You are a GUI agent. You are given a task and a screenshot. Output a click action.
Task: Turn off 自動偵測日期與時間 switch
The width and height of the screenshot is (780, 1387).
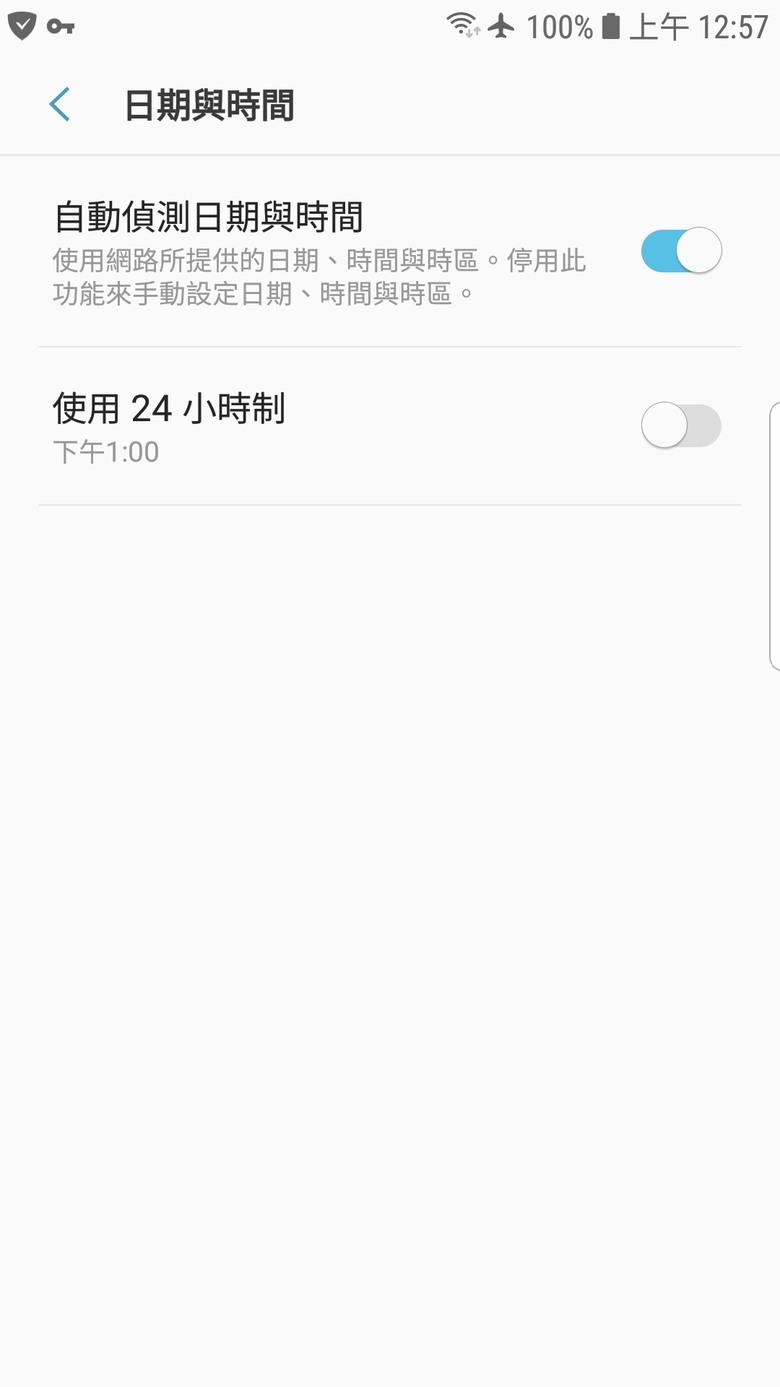(x=681, y=251)
